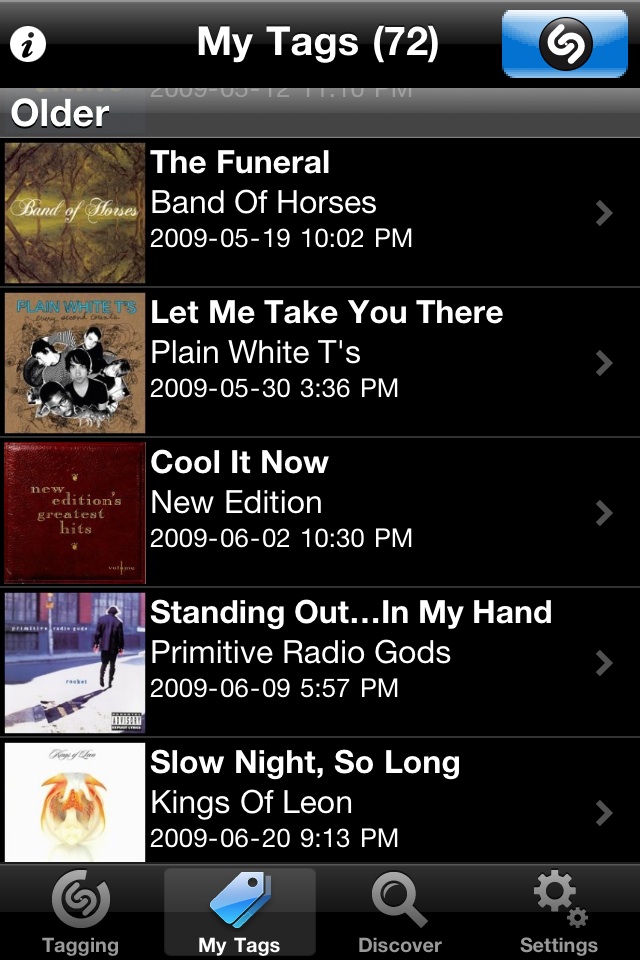
Task: Select the My Tags tab
Action: click(239, 912)
